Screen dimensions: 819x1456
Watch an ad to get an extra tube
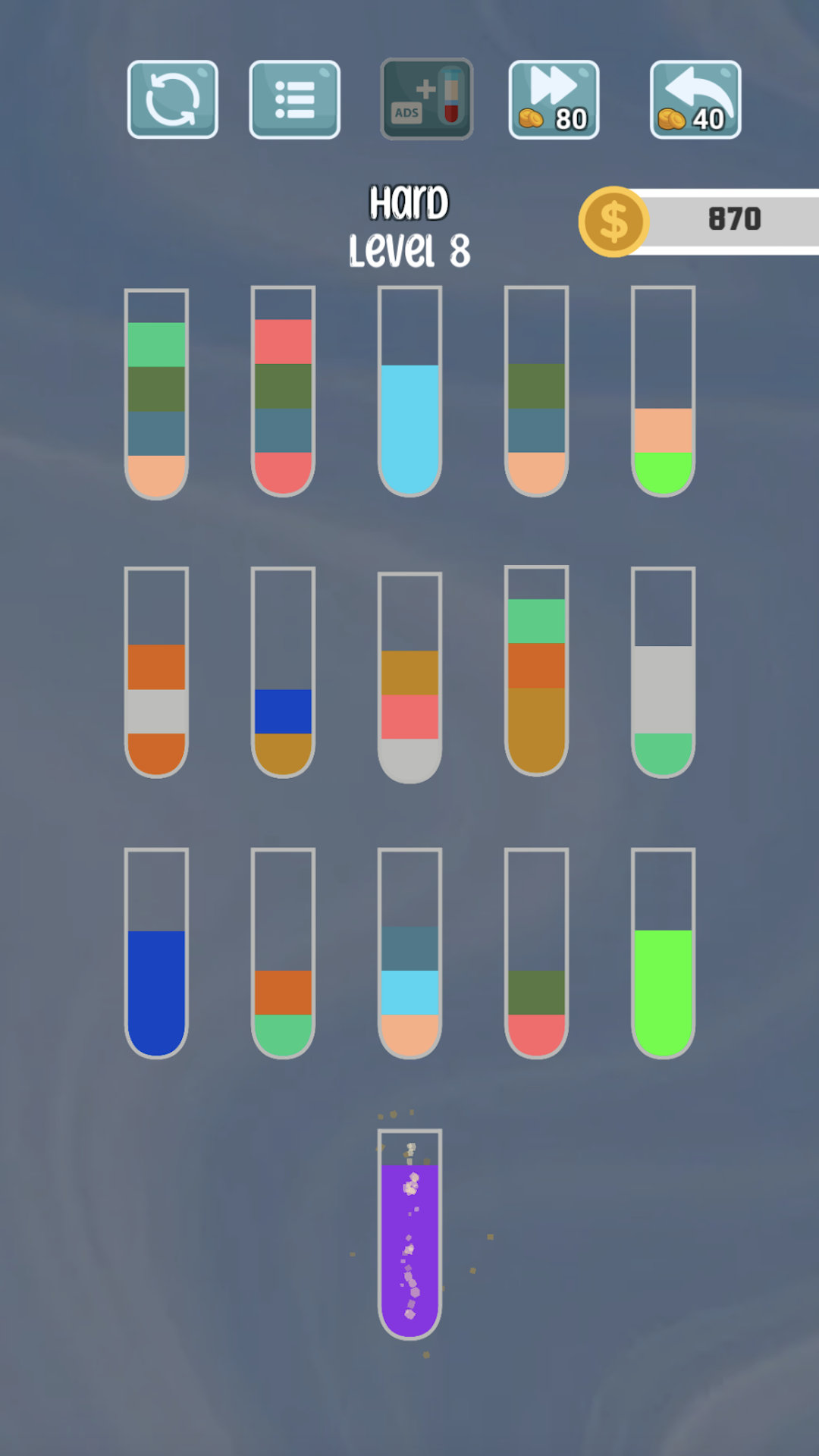[426, 99]
